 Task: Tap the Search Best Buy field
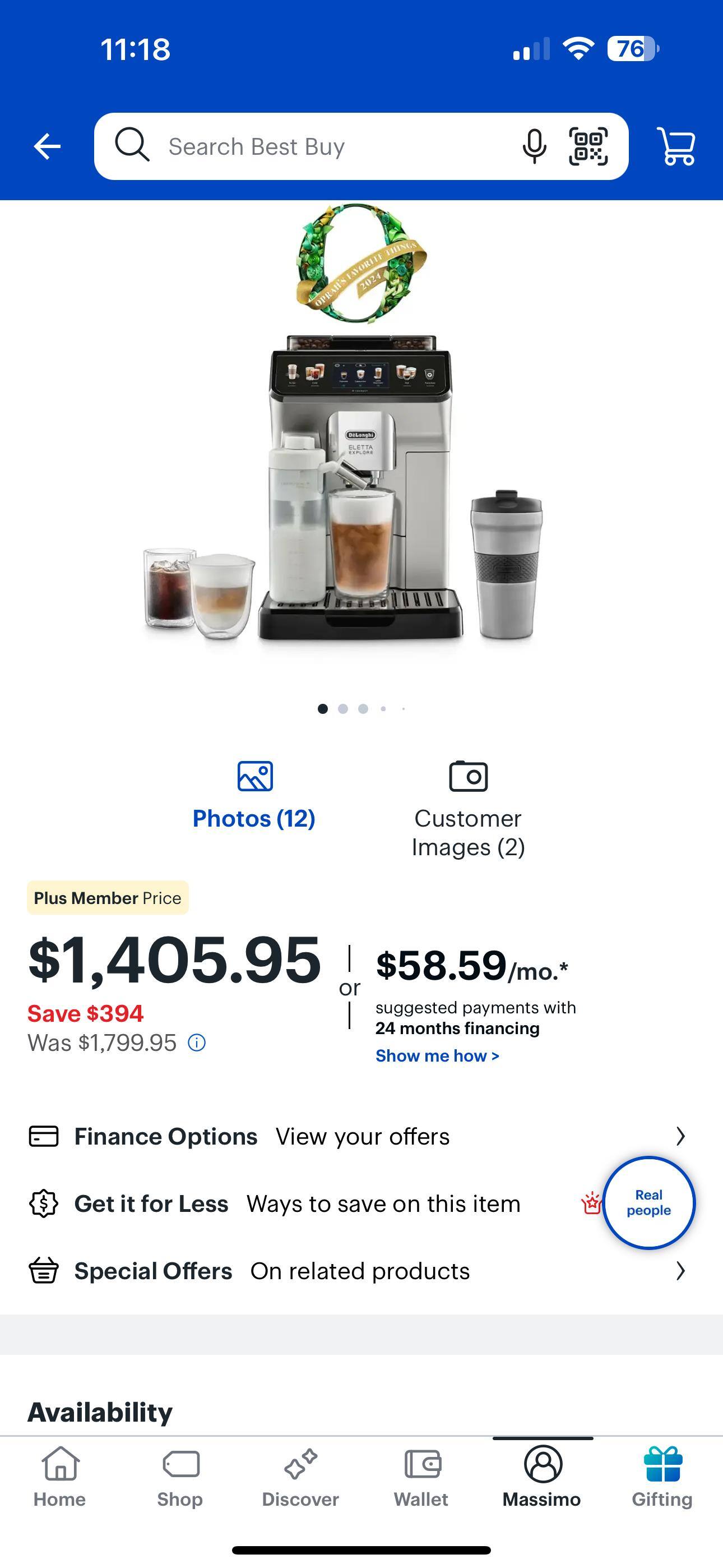pos(317,147)
